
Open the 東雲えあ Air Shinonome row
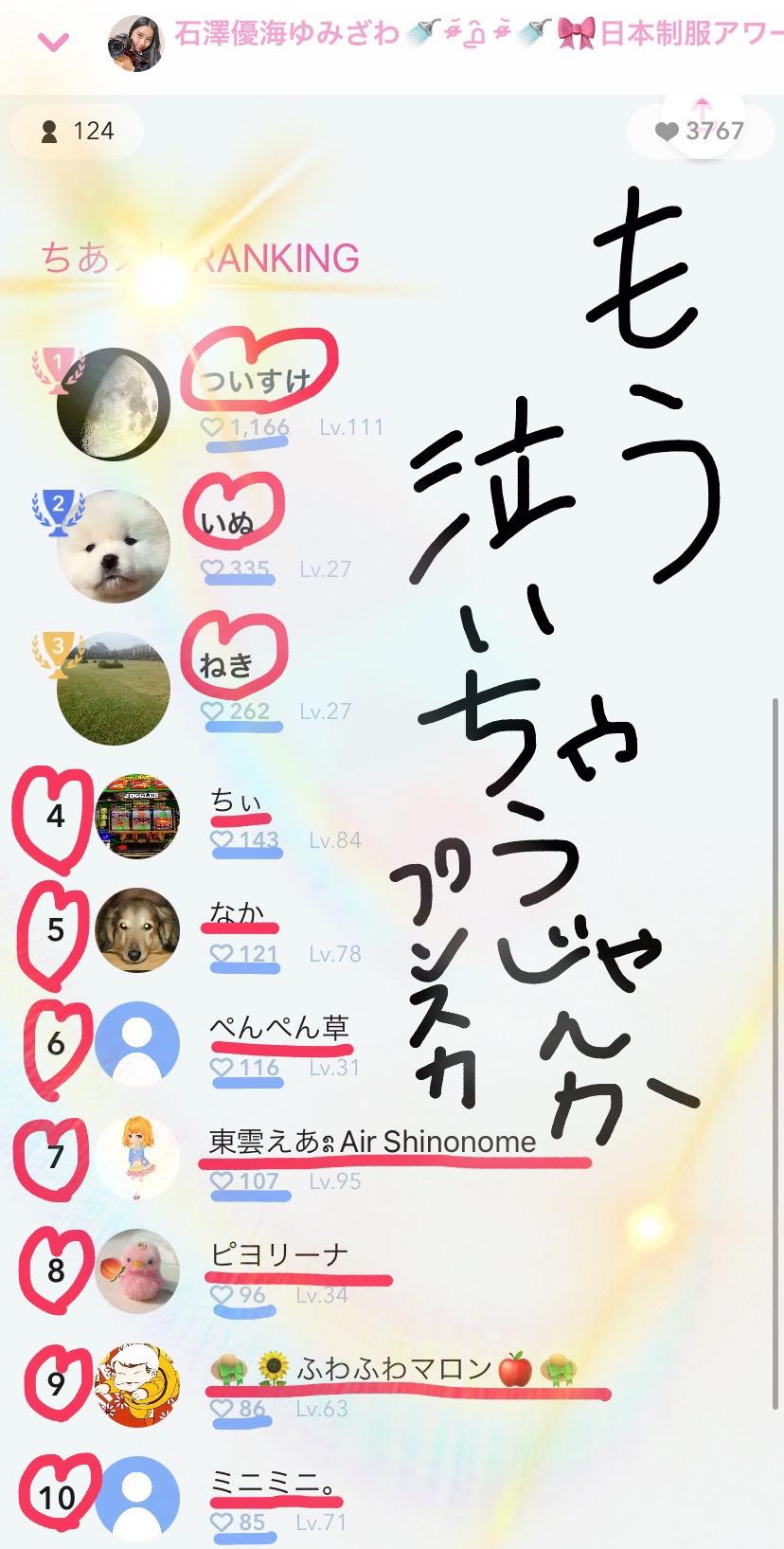point(371,1143)
